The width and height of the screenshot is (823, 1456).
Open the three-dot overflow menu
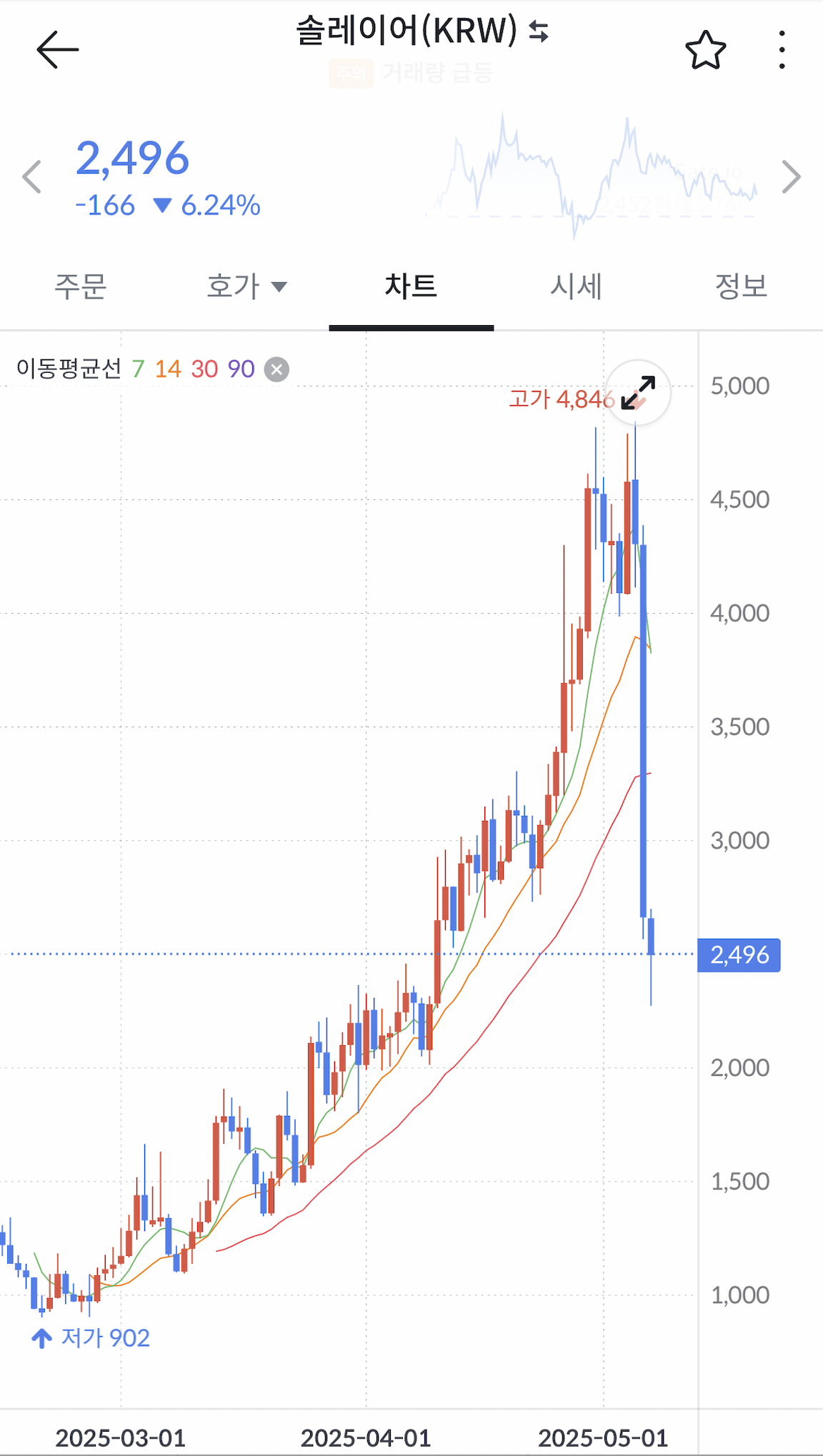[x=782, y=50]
